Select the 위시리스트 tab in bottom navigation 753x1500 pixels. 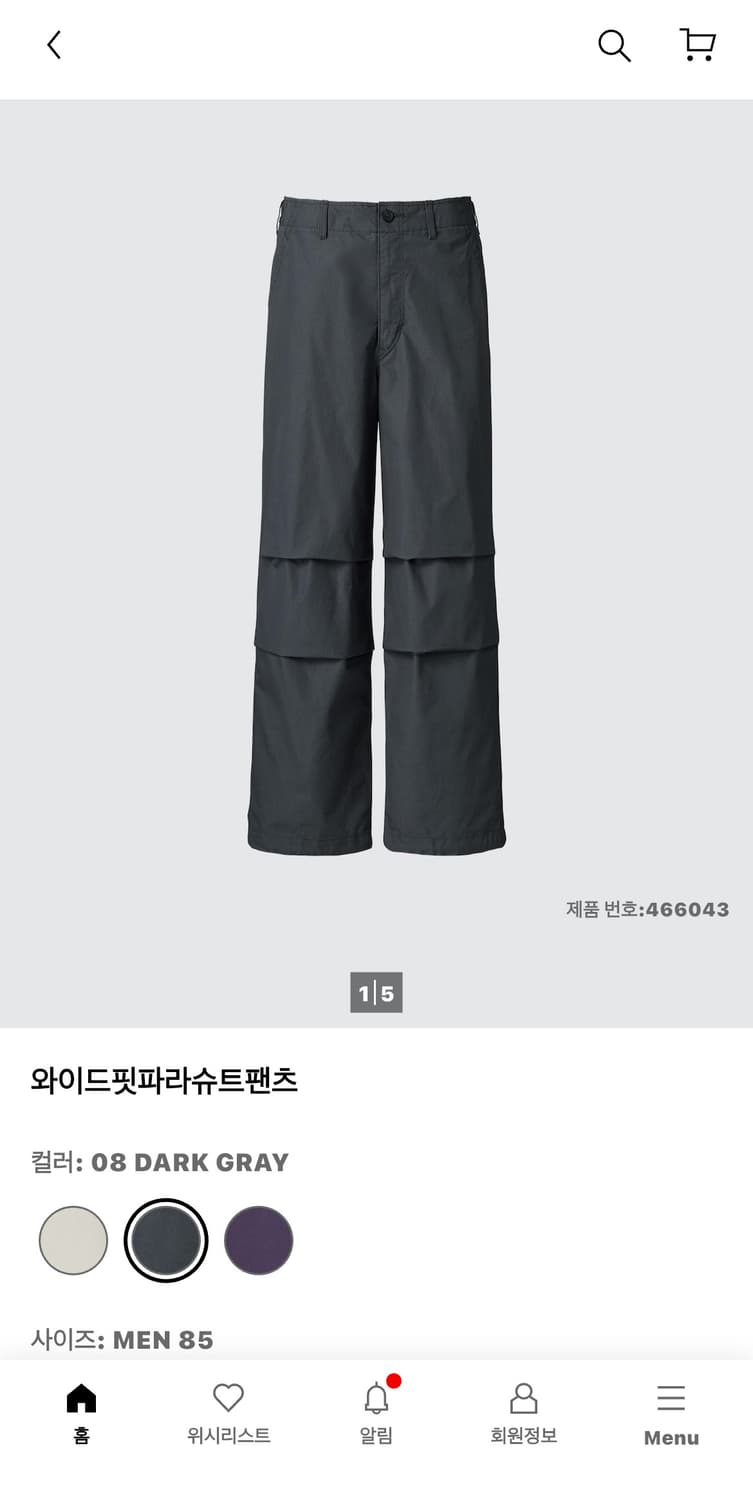(229, 1413)
